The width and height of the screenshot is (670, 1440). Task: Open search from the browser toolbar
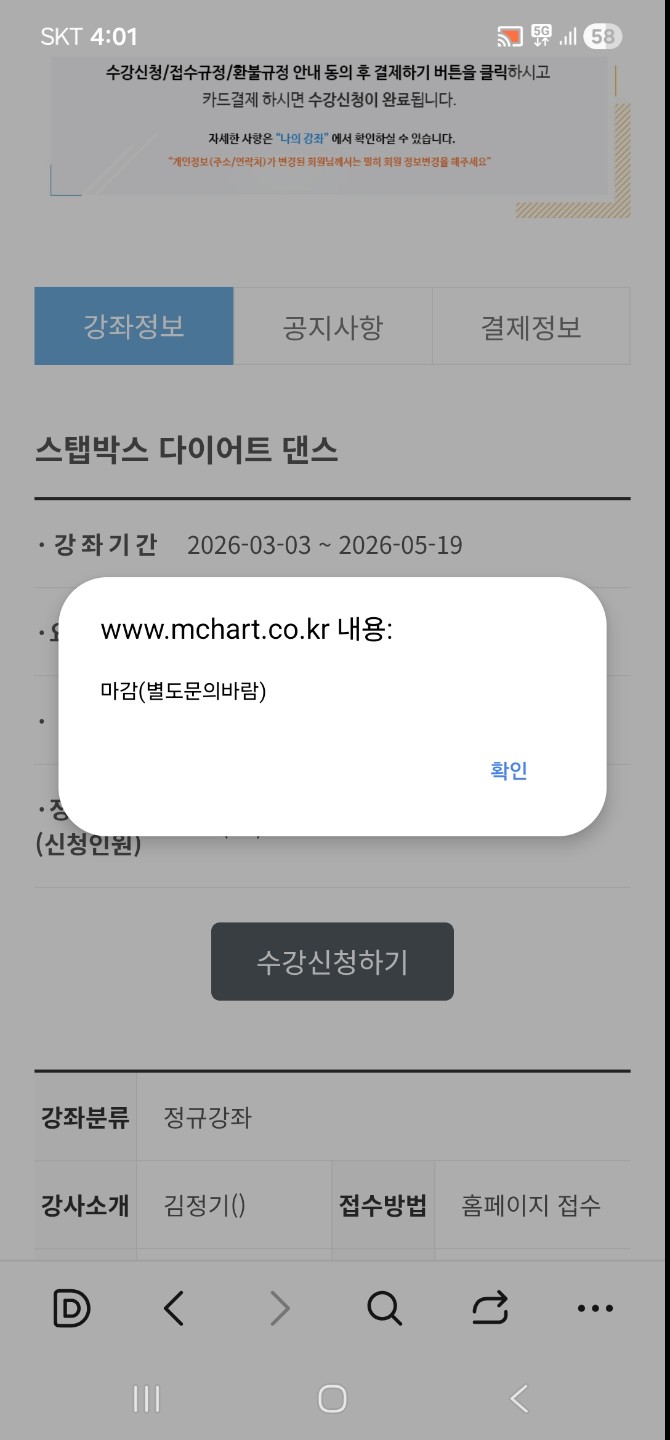[x=384, y=1308]
